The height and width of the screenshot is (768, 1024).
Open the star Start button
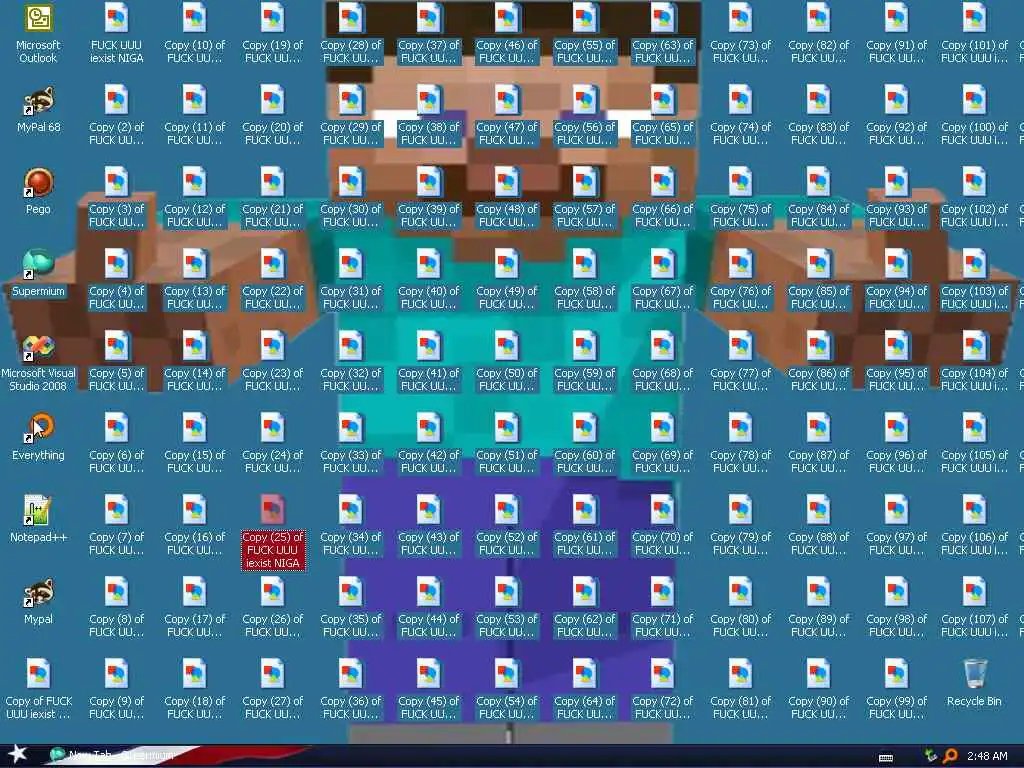(17, 755)
